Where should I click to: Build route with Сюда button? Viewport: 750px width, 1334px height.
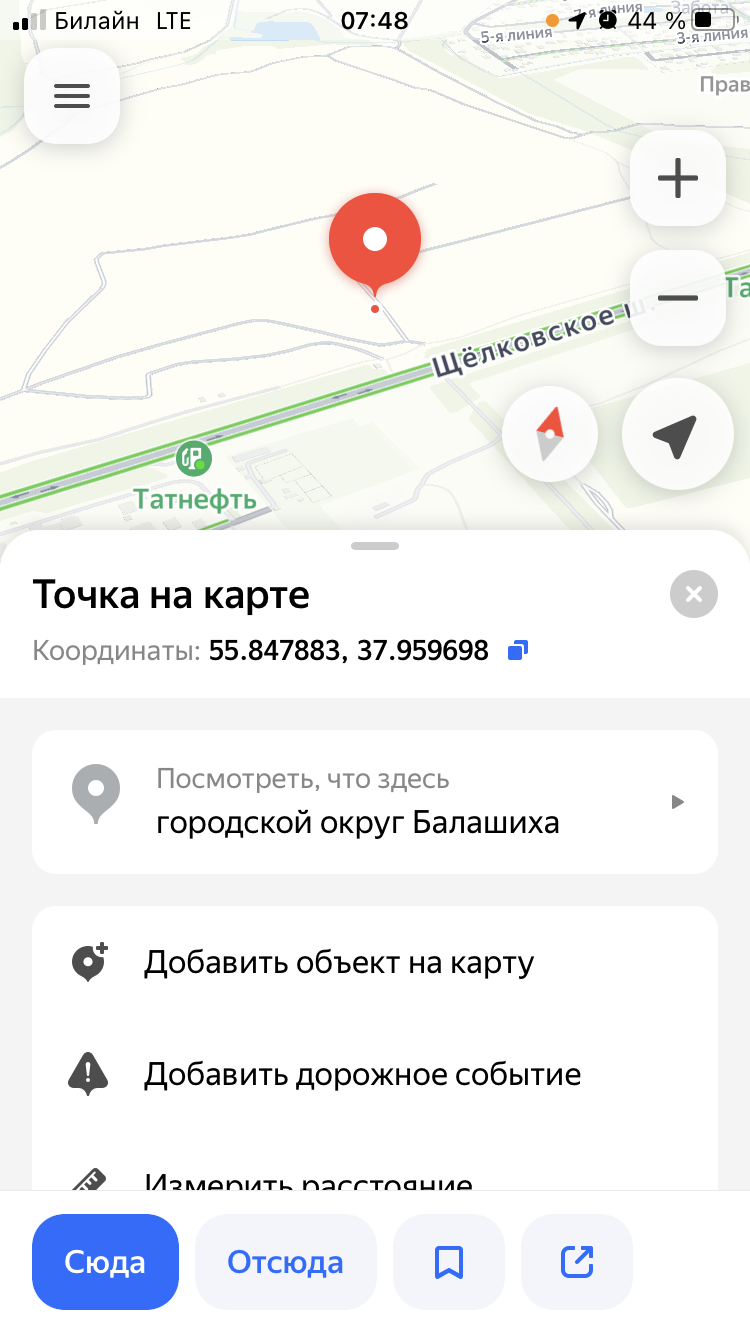[105, 1262]
